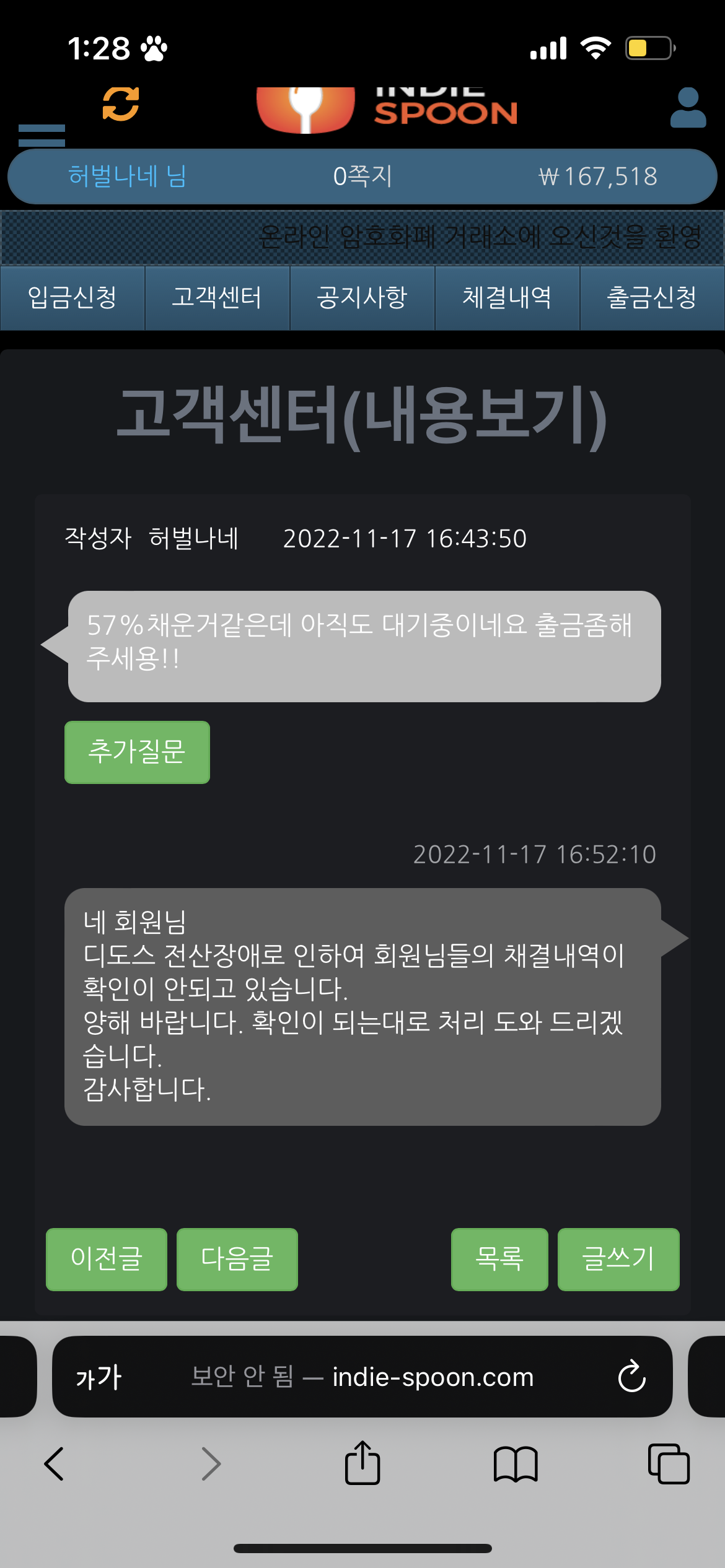View 체결내역 tab

[x=507, y=298]
